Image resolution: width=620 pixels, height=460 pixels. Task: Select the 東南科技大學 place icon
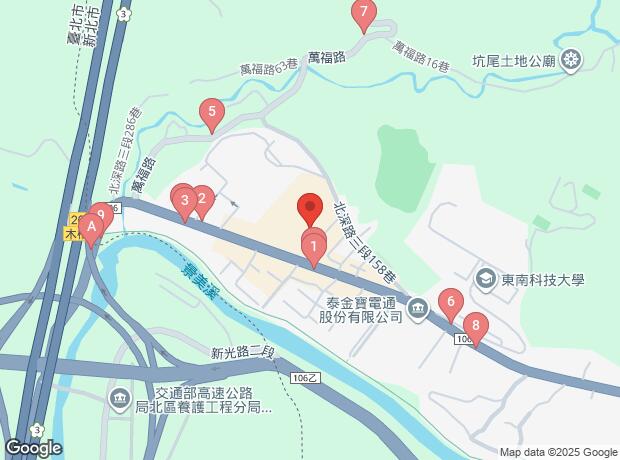pos(487,278)
